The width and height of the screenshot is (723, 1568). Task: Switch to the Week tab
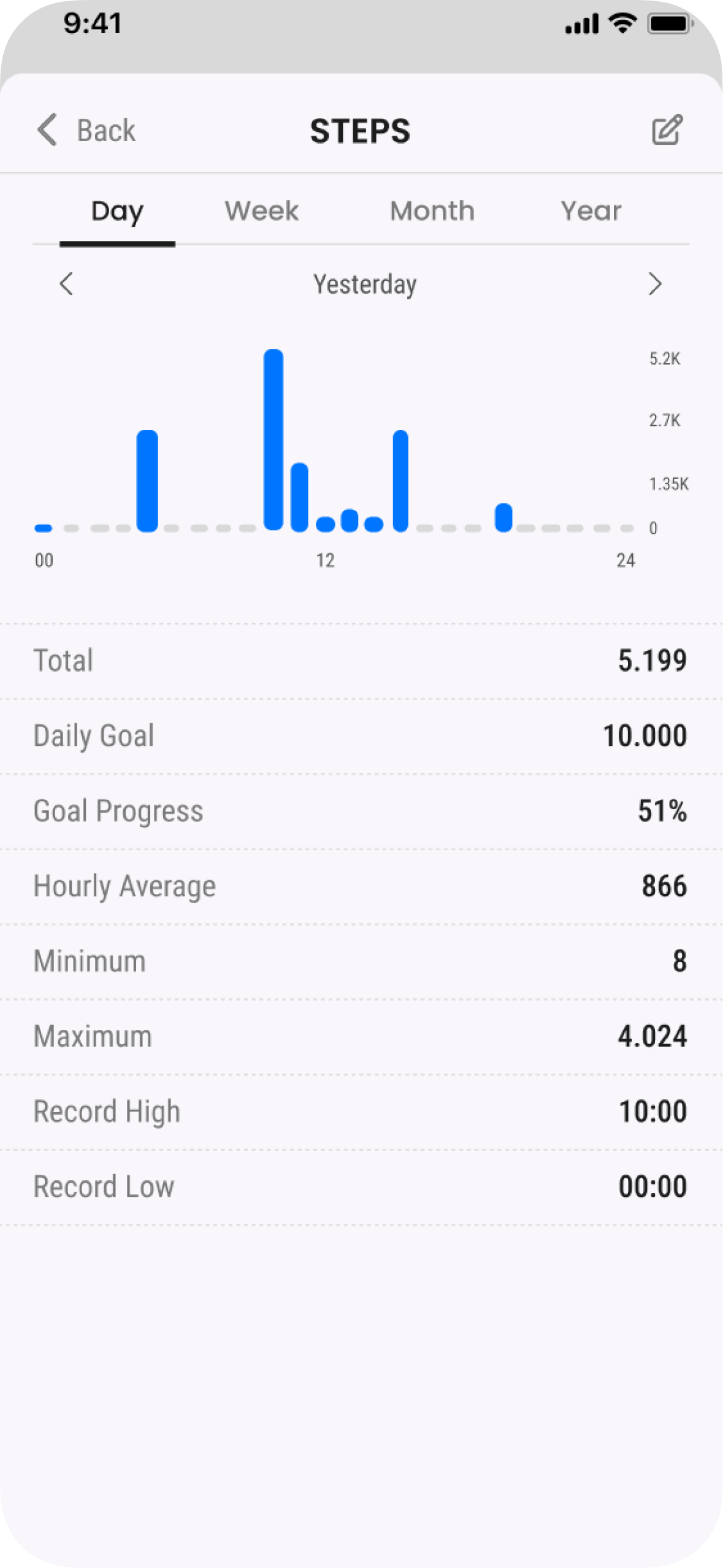[262, 212]
